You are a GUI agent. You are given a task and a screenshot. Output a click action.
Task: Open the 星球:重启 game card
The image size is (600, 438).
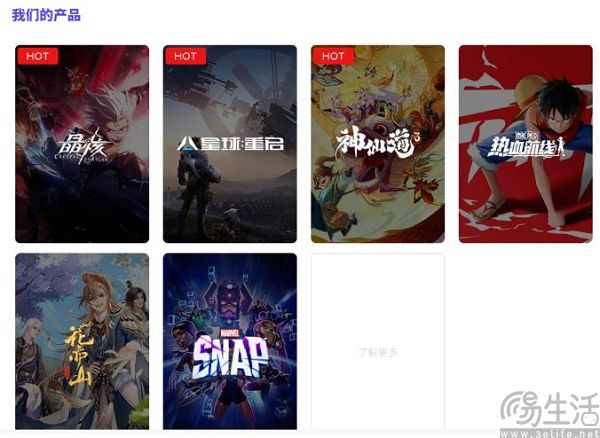(x=230, y=144)
